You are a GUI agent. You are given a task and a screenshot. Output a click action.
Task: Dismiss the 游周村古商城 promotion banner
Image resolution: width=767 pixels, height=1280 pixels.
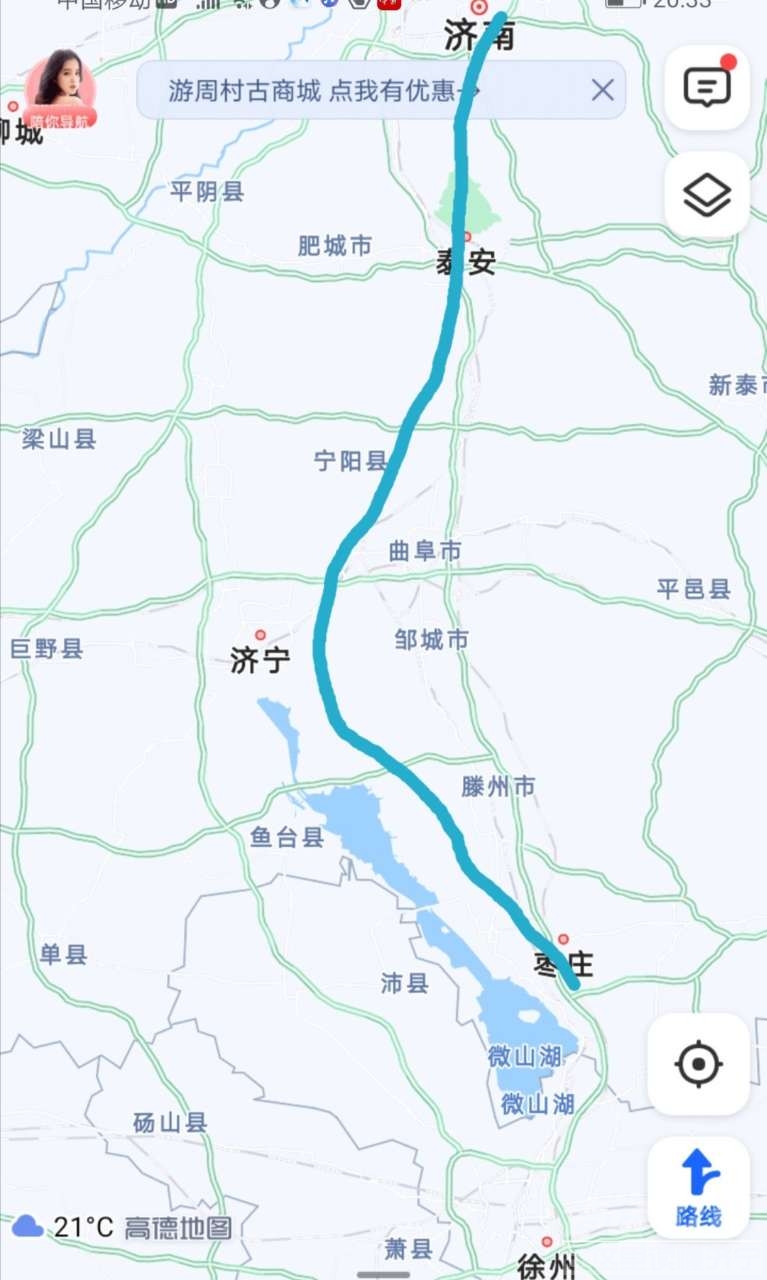click(x=602, y=91)
